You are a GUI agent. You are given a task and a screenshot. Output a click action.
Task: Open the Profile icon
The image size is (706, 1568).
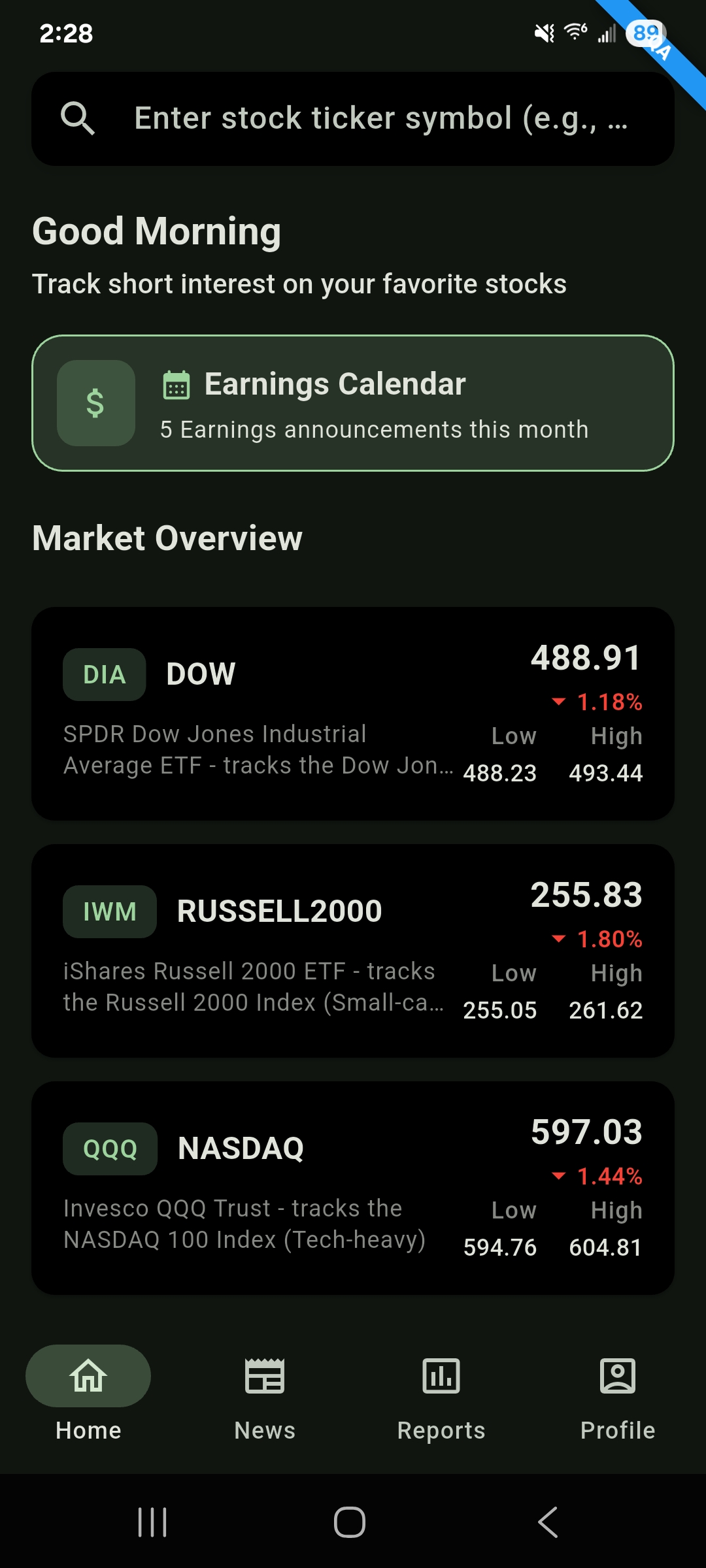click(x=618, y=1376)
